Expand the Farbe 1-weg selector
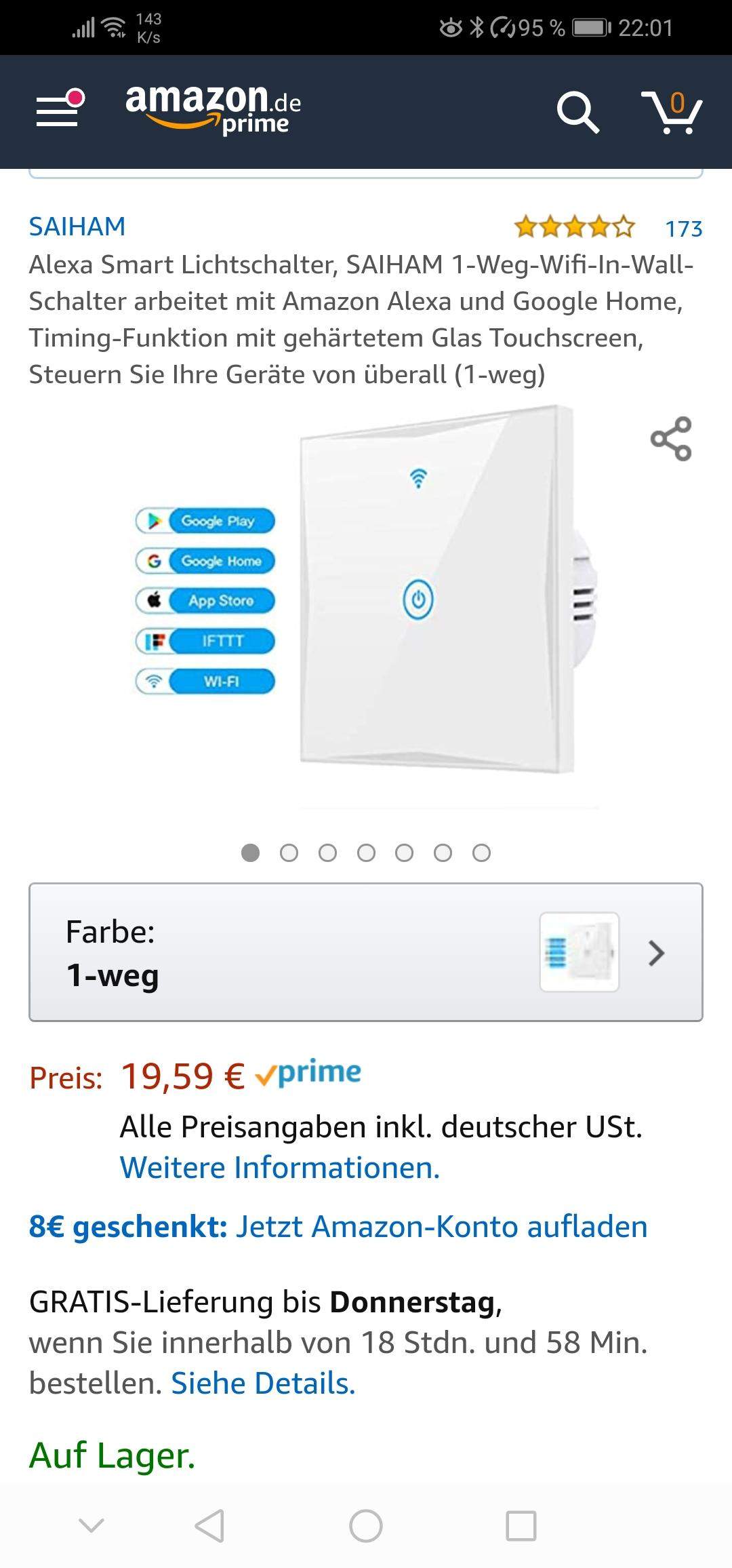The width and height of the screenshot is (732, 1568). 366,952
